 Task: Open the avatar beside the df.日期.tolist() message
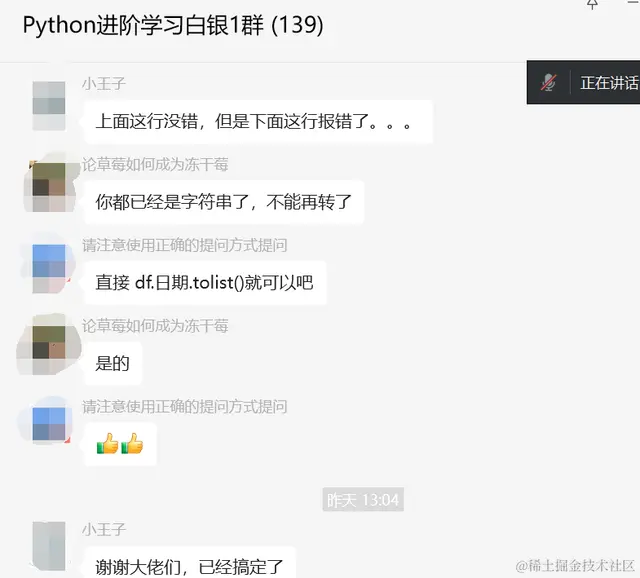click(49, 267)
